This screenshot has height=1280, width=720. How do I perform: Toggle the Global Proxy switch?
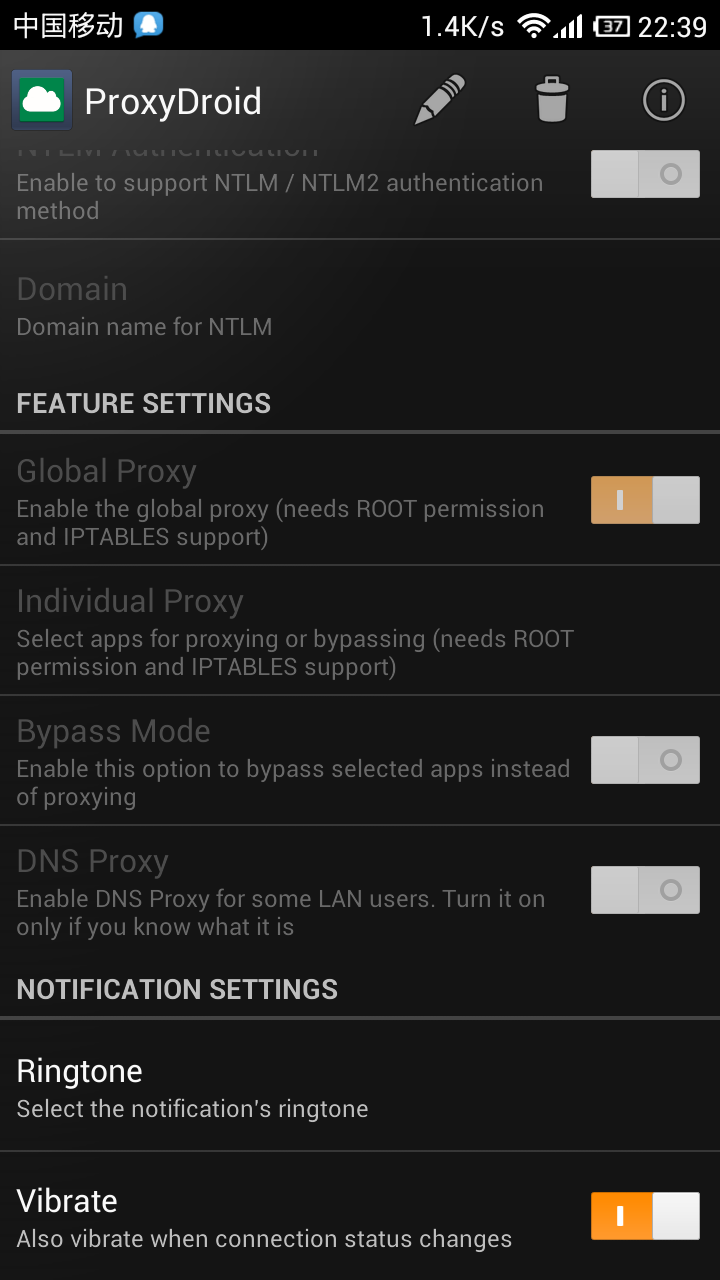point(645,500)
